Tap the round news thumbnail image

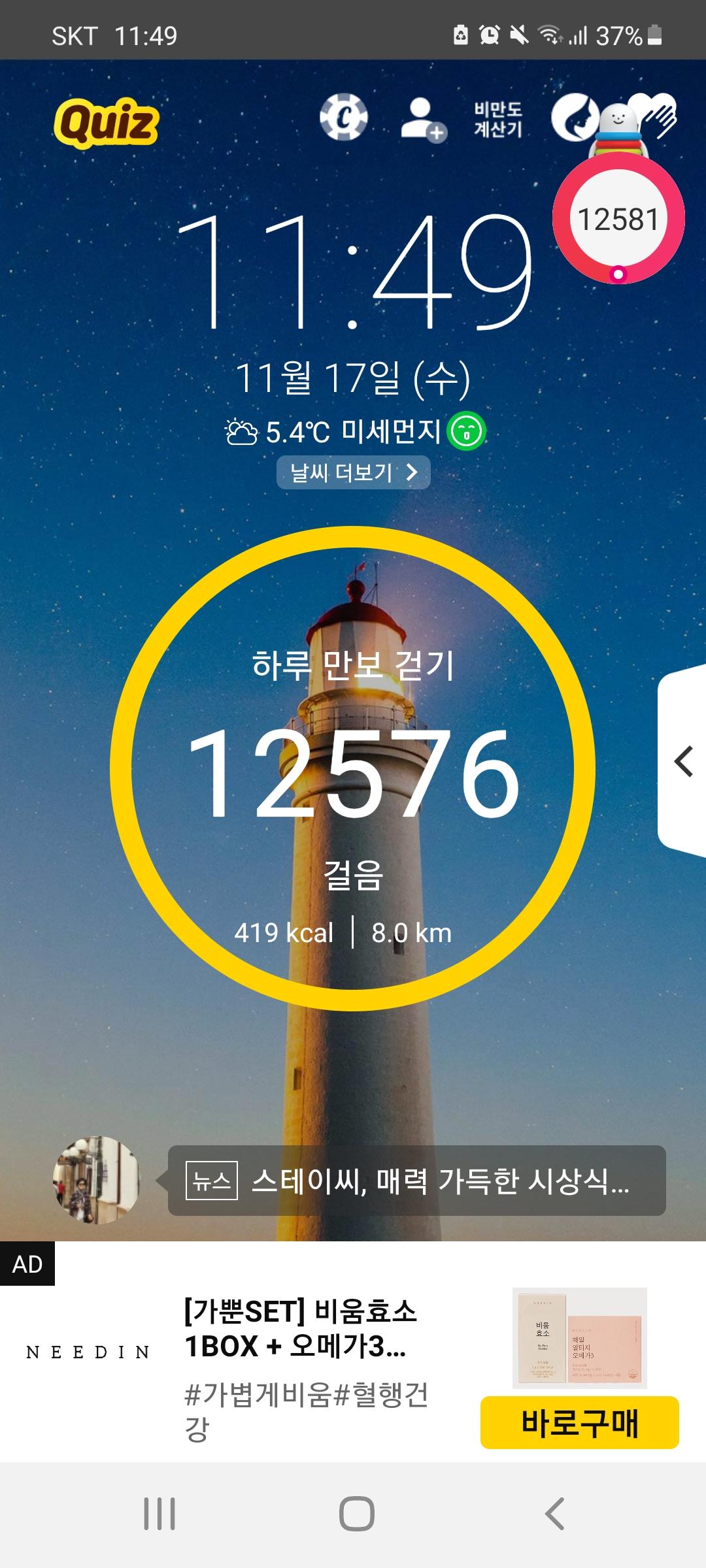click(x=96, y=1179)
